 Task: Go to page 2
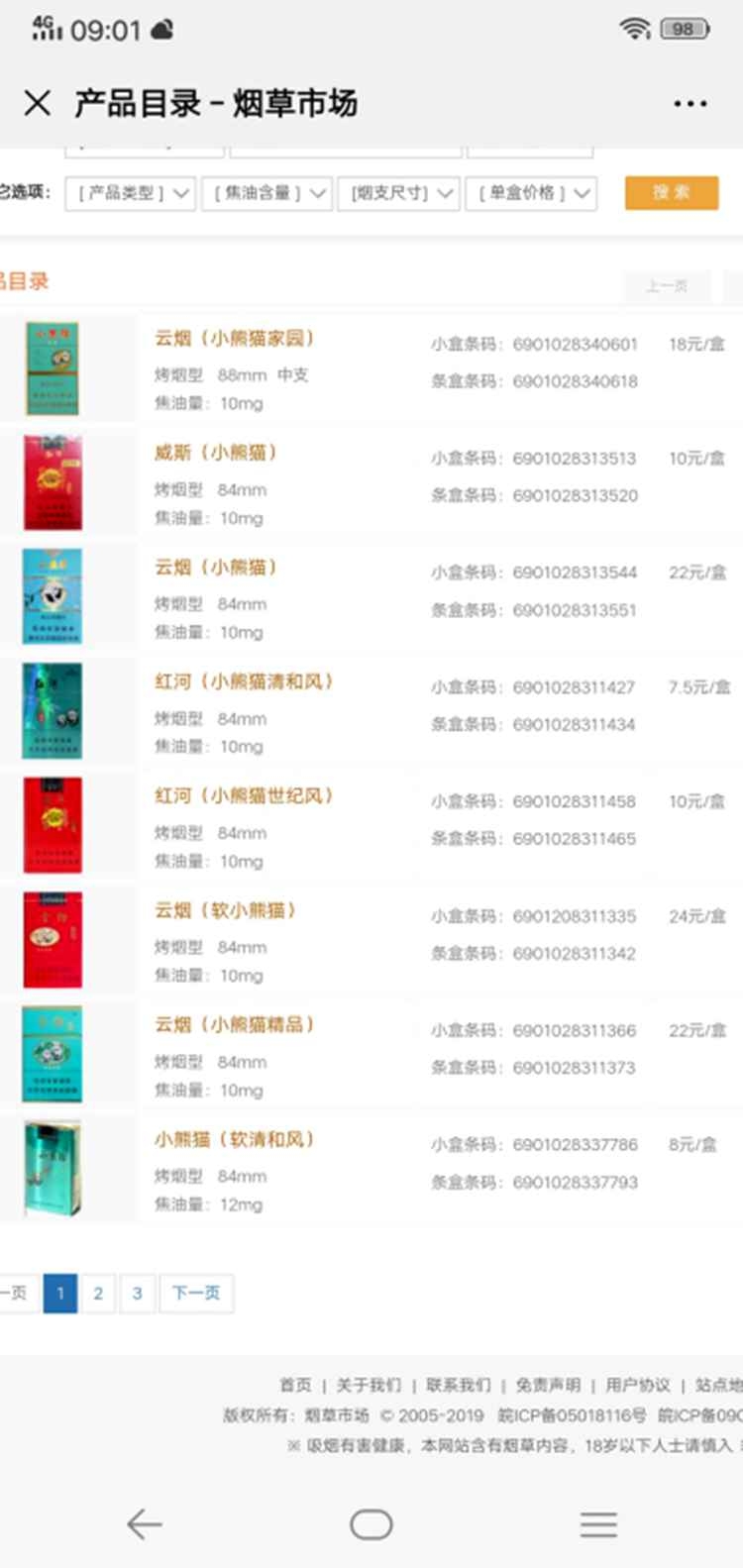click(x=98, y=1293)
